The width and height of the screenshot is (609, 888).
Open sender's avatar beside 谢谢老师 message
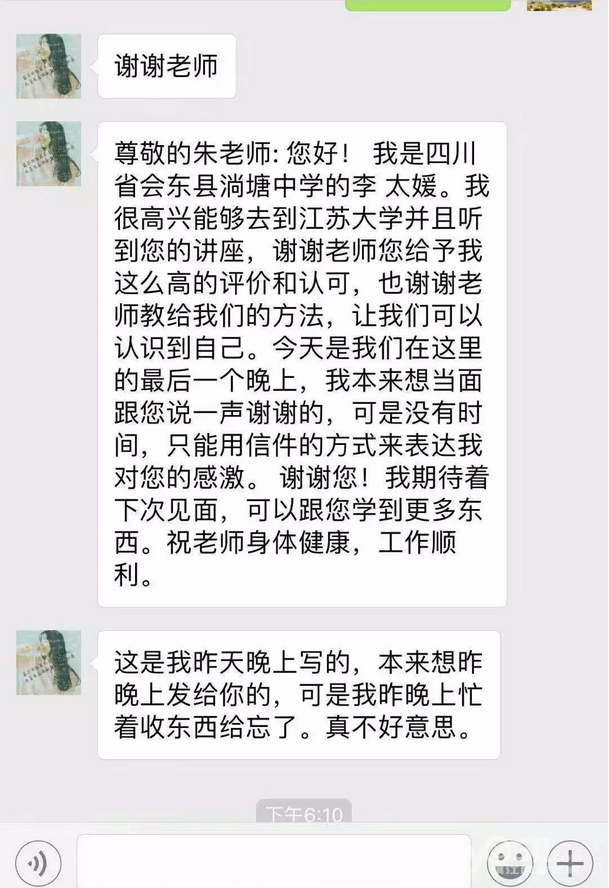pos(48,66)
